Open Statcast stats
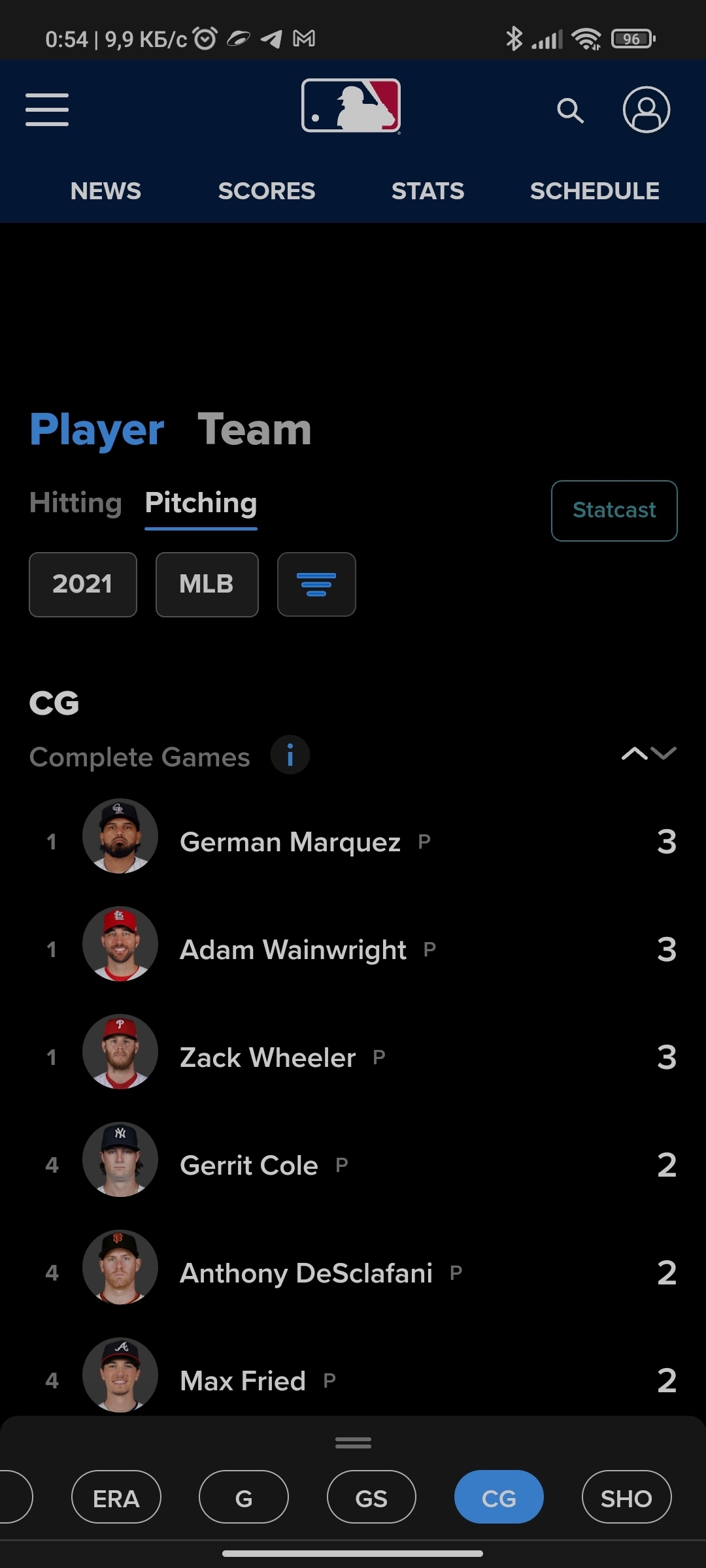The width and height of the screenshot is (706, 1568). pos(614,510)
